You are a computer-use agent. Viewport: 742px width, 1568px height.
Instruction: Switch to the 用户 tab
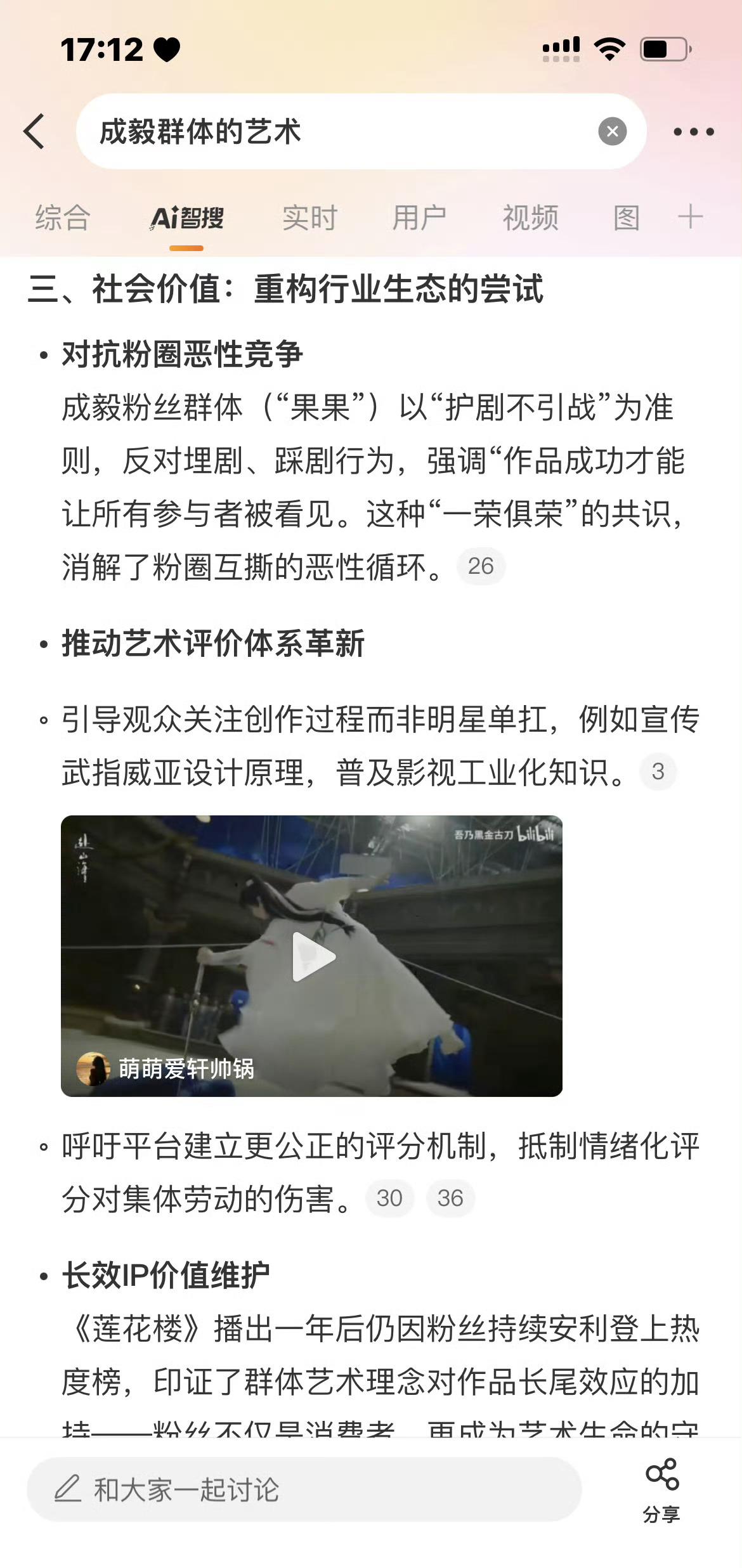tap(419, 218)
